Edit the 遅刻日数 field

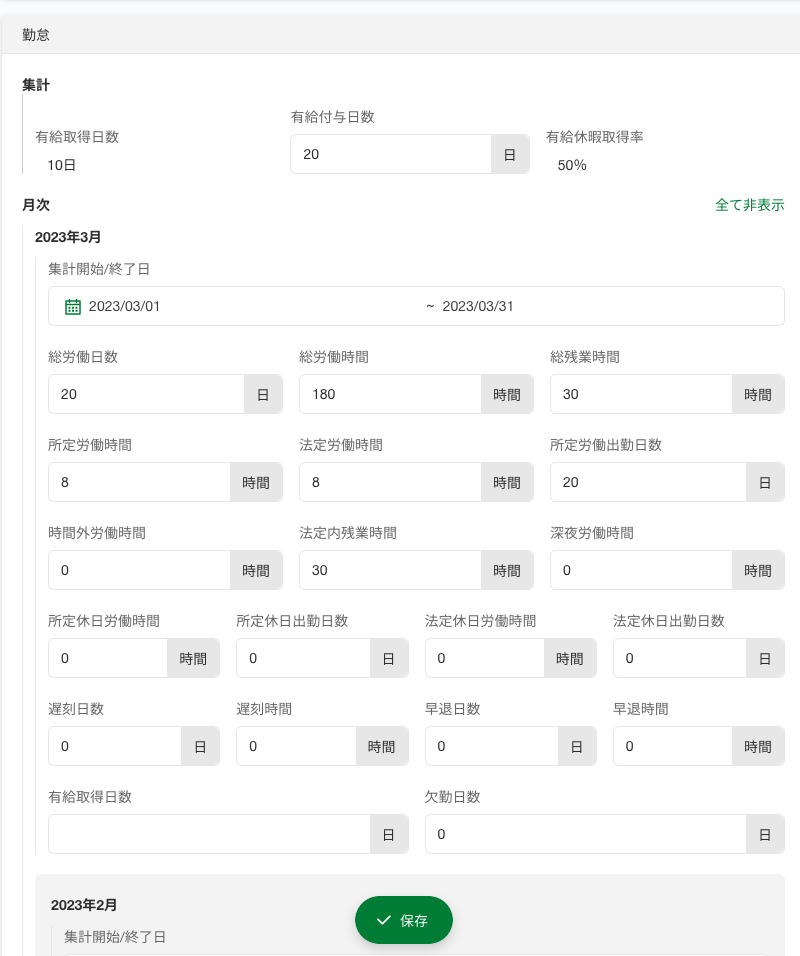[x=114, y=746]
